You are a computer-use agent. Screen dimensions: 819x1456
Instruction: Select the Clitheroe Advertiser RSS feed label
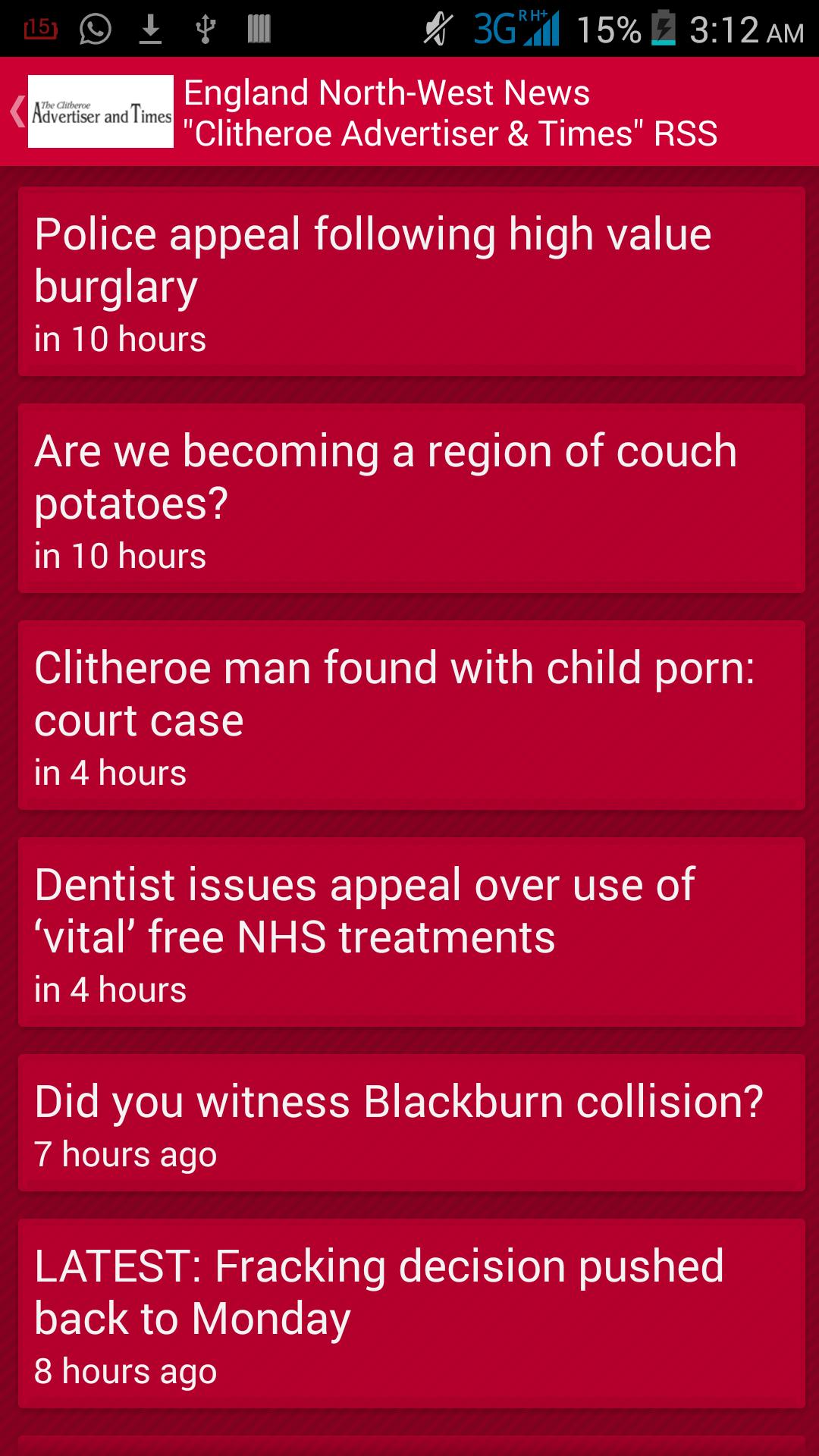coord(451,133)
